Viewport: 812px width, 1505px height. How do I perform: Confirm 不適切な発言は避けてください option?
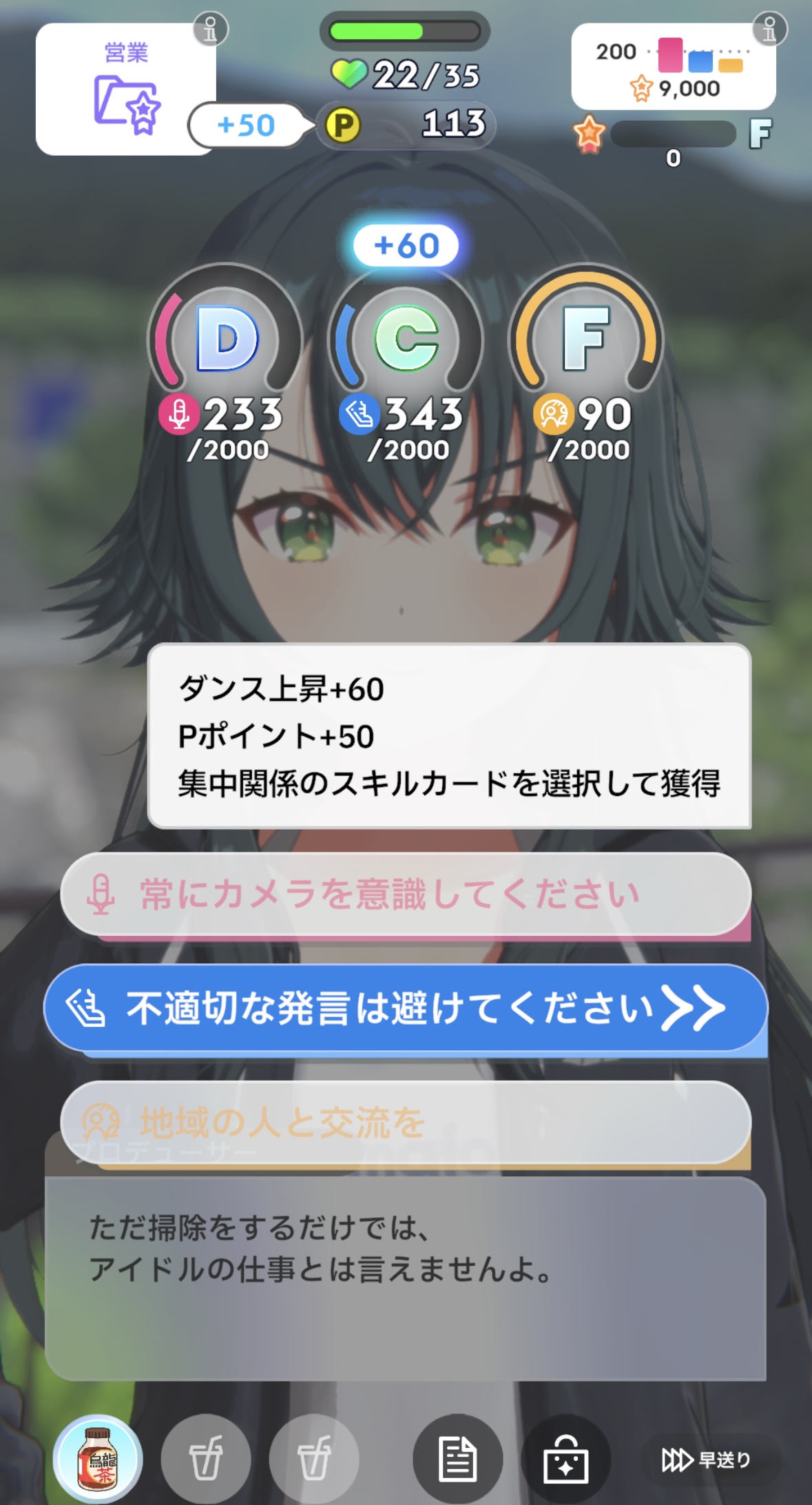(406, 1008)
